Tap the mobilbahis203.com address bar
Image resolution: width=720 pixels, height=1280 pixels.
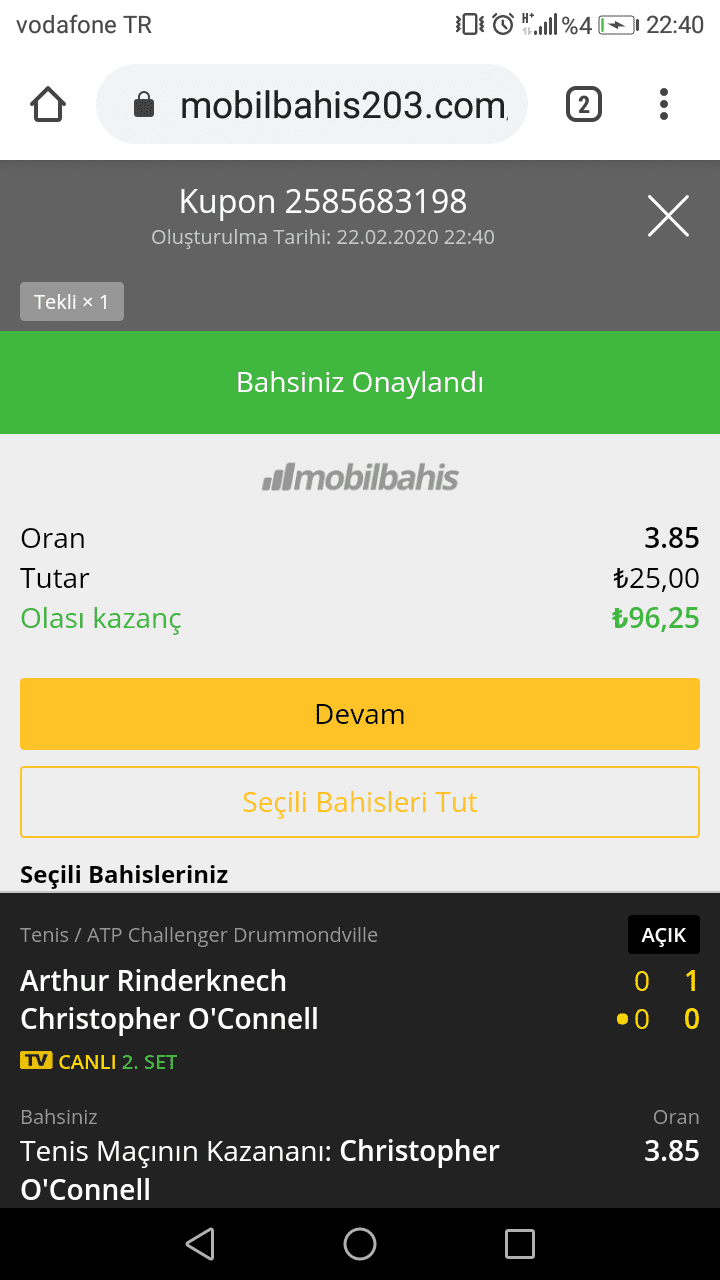click(x=312, y=104)
